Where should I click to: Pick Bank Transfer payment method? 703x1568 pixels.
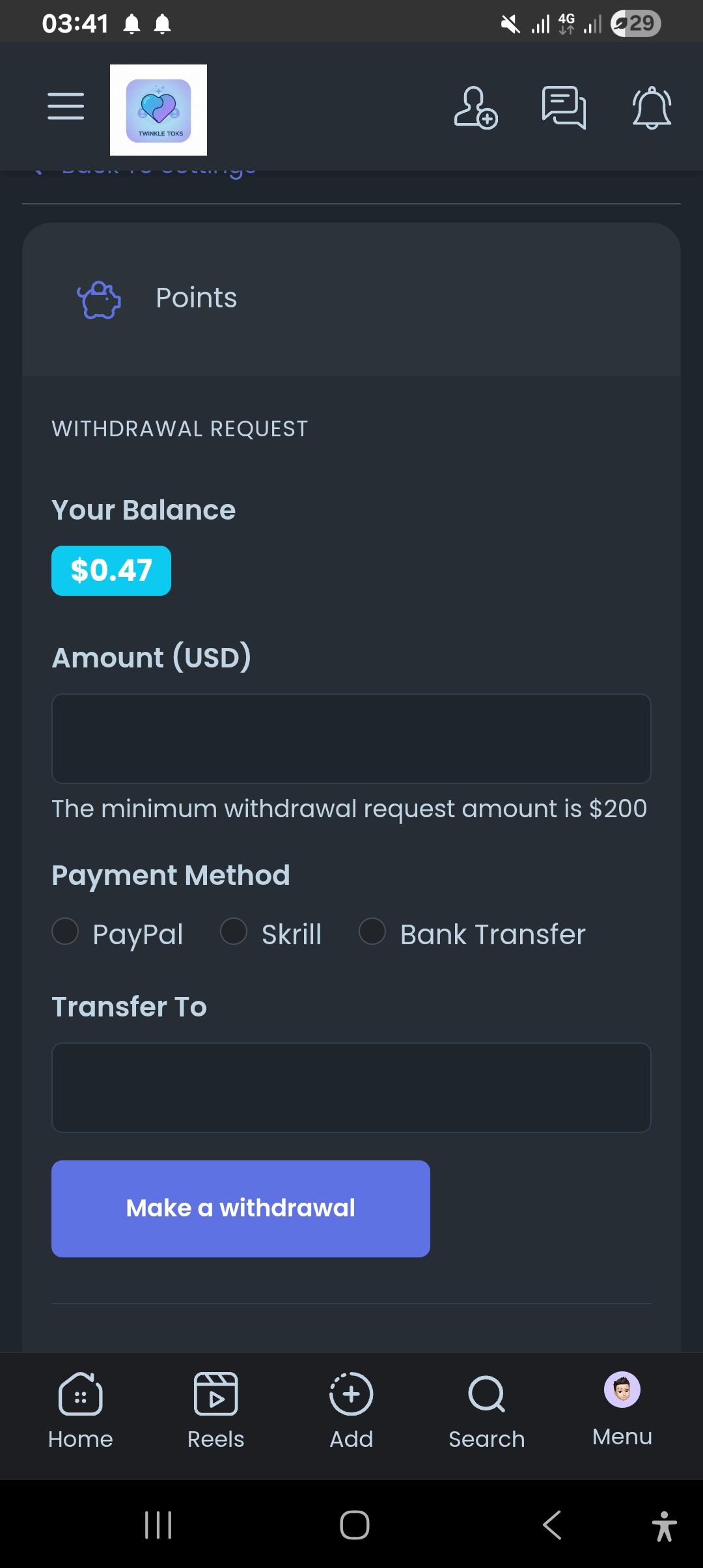point(372,931)
